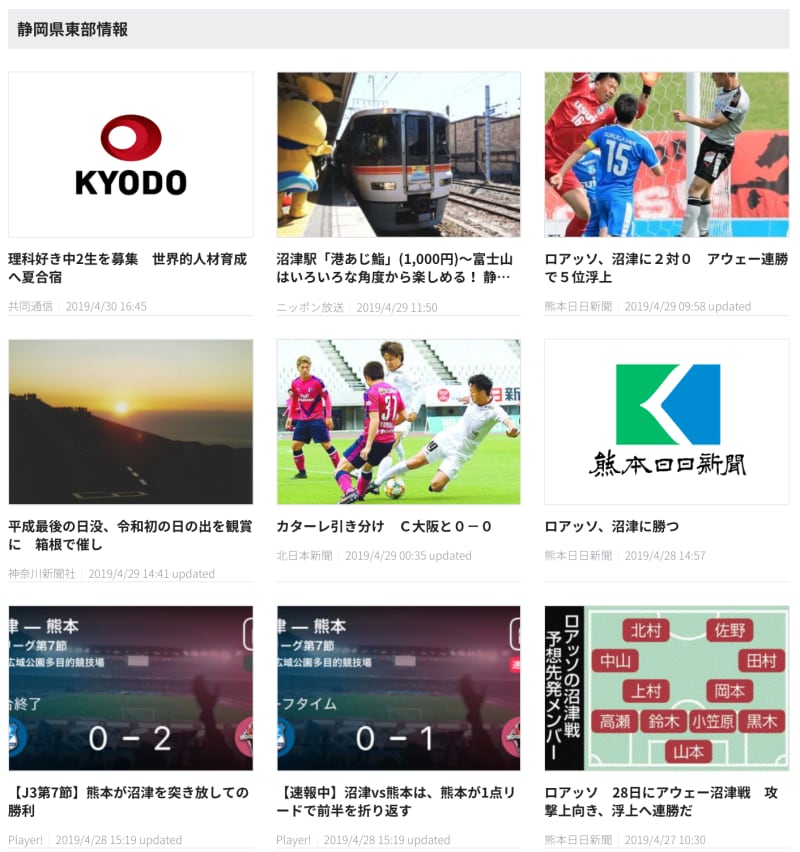Open the Hakone sunset and sunrise article
Image resolution: width=800 pixels, height=852 pixels.
(x=130, y=535)
